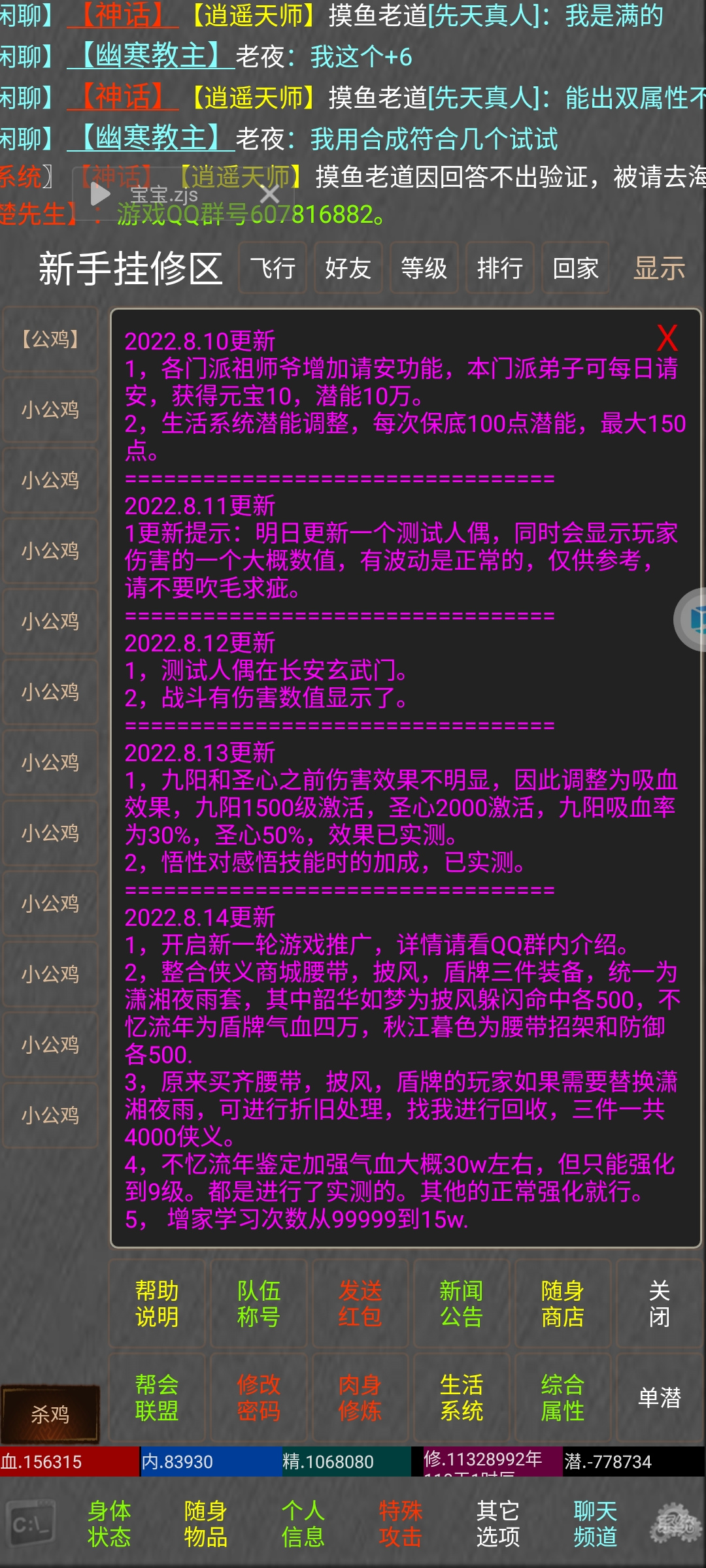Tap 回家 to go home
Image resolution: width=706 pixels, height=1568 pixels.
[x=576, y=268]
